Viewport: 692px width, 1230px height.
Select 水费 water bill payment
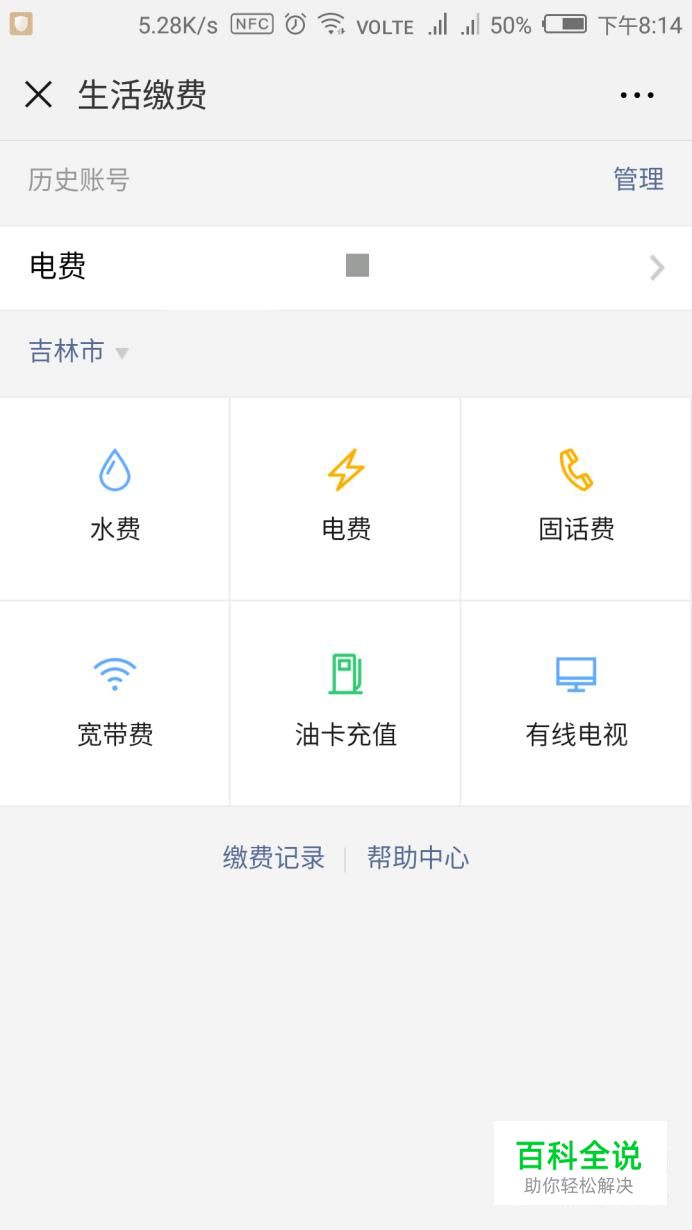[x=115, y=498]
